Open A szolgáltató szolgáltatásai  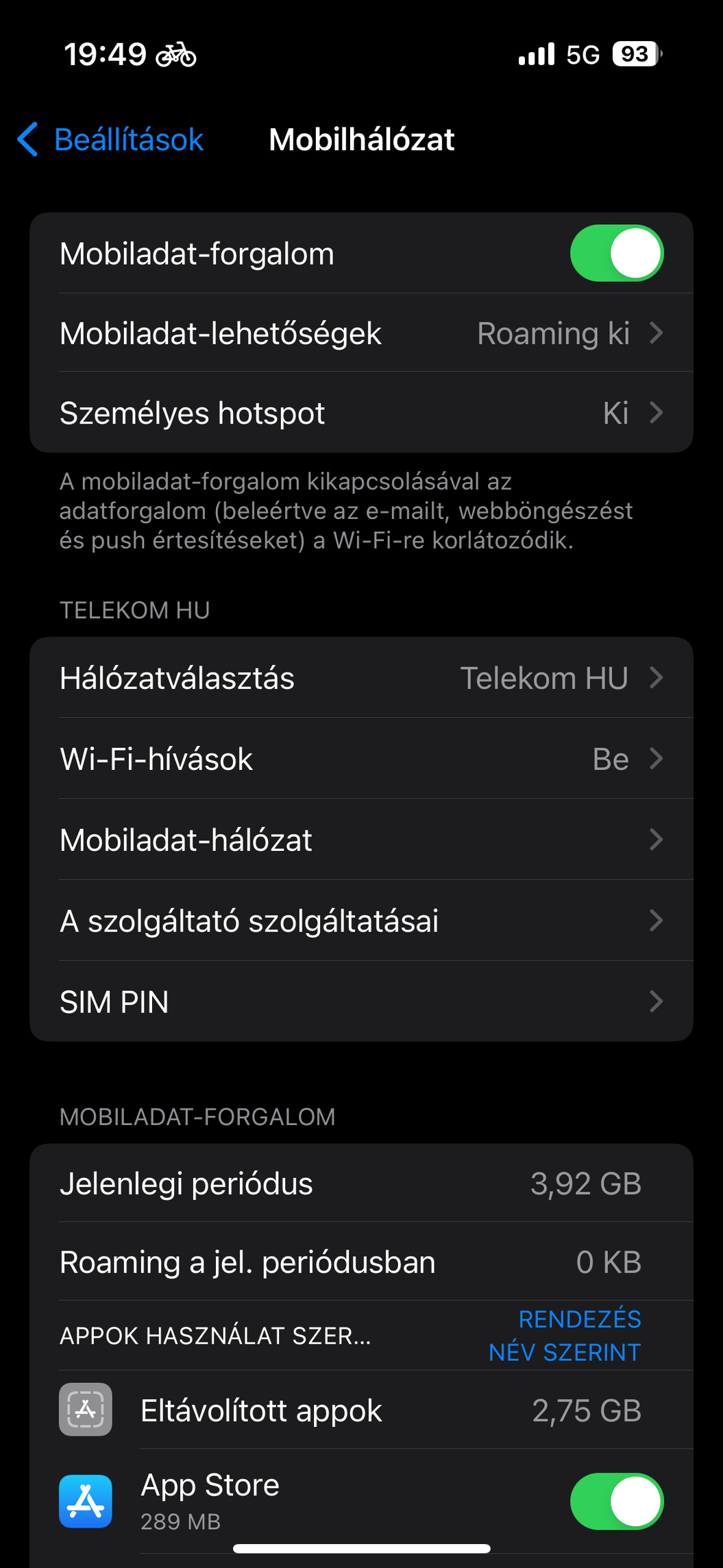tap(361, 921)
